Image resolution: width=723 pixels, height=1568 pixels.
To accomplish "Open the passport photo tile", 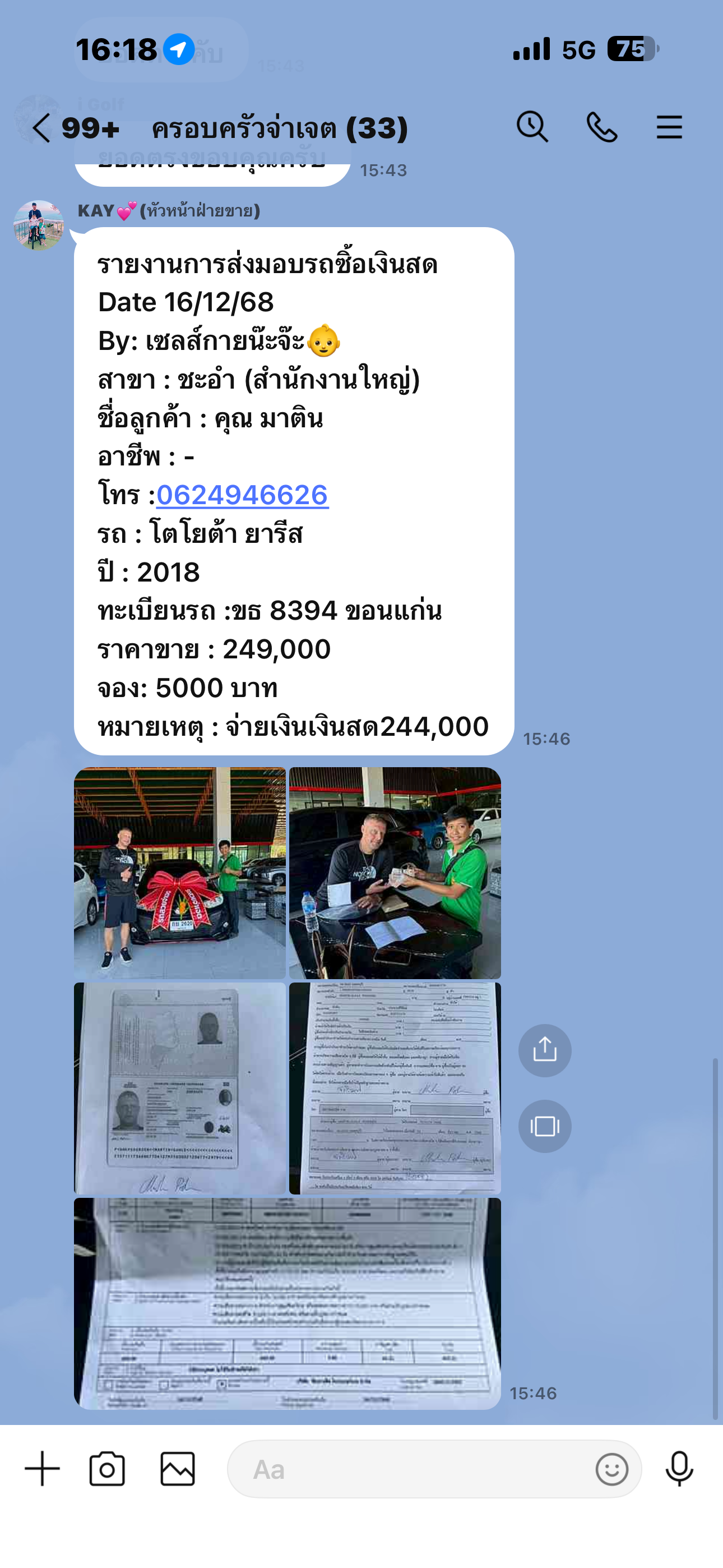I will pos(179,1088).
